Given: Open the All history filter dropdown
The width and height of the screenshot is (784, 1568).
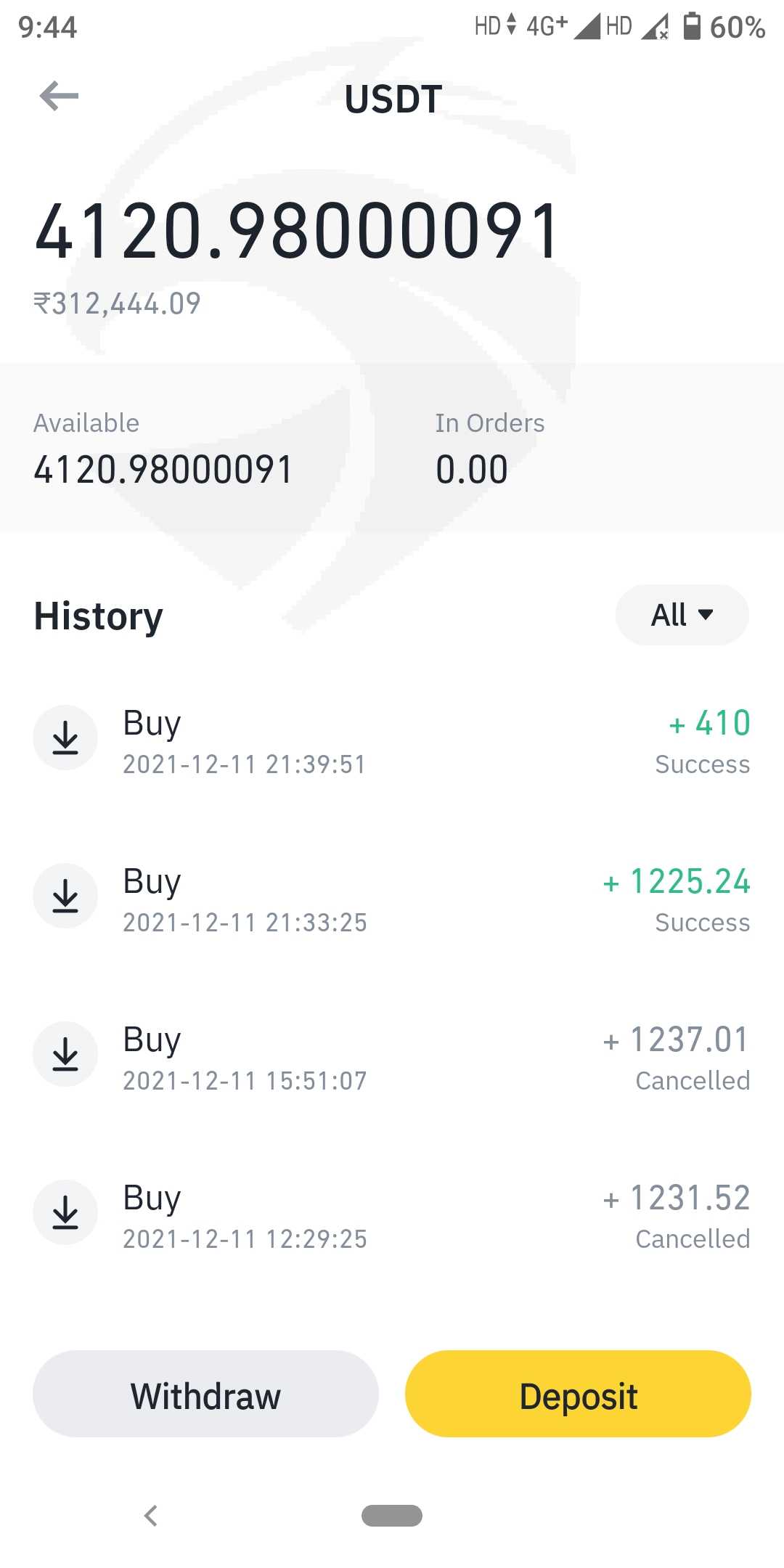Looking at the screenshot, I should coord(682,615).
